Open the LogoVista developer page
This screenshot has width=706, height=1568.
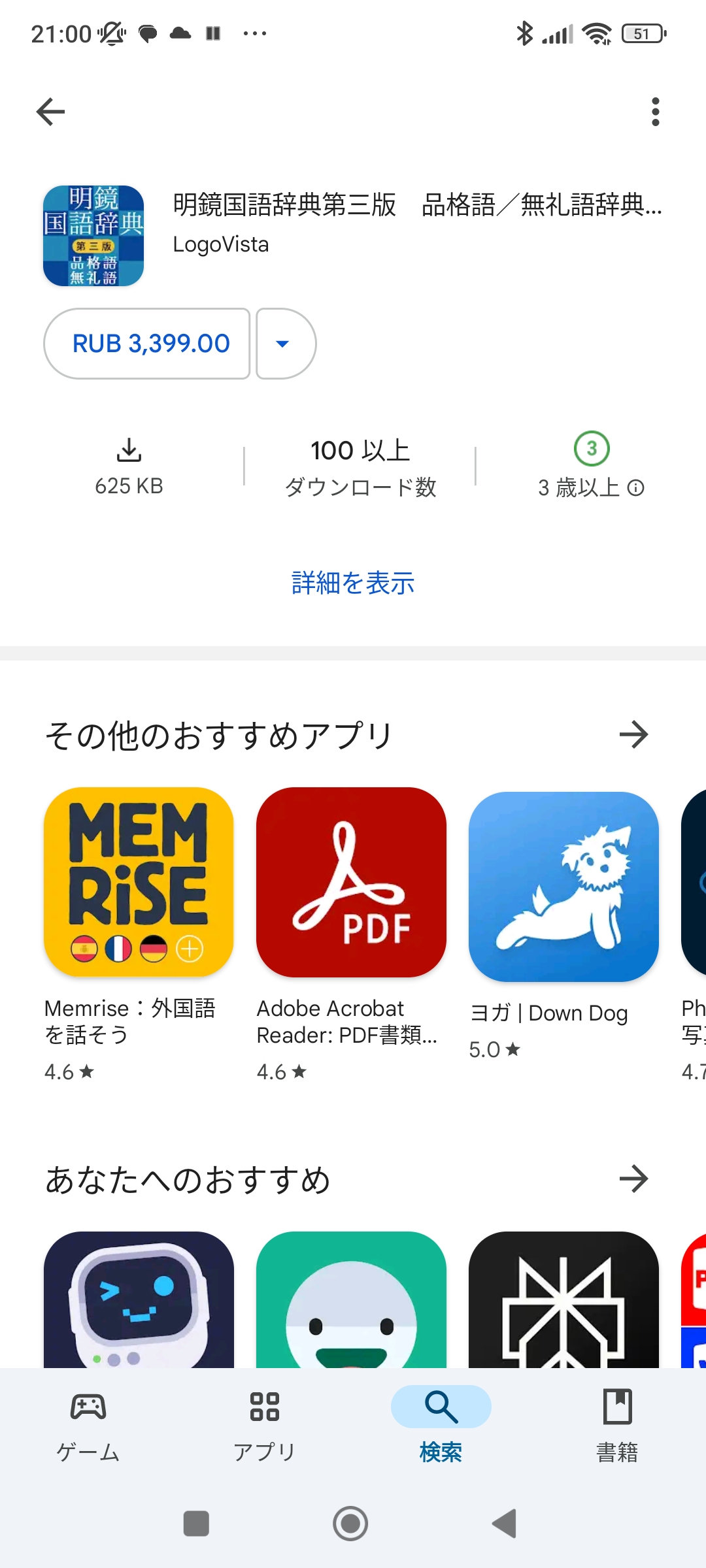point(221,244)
